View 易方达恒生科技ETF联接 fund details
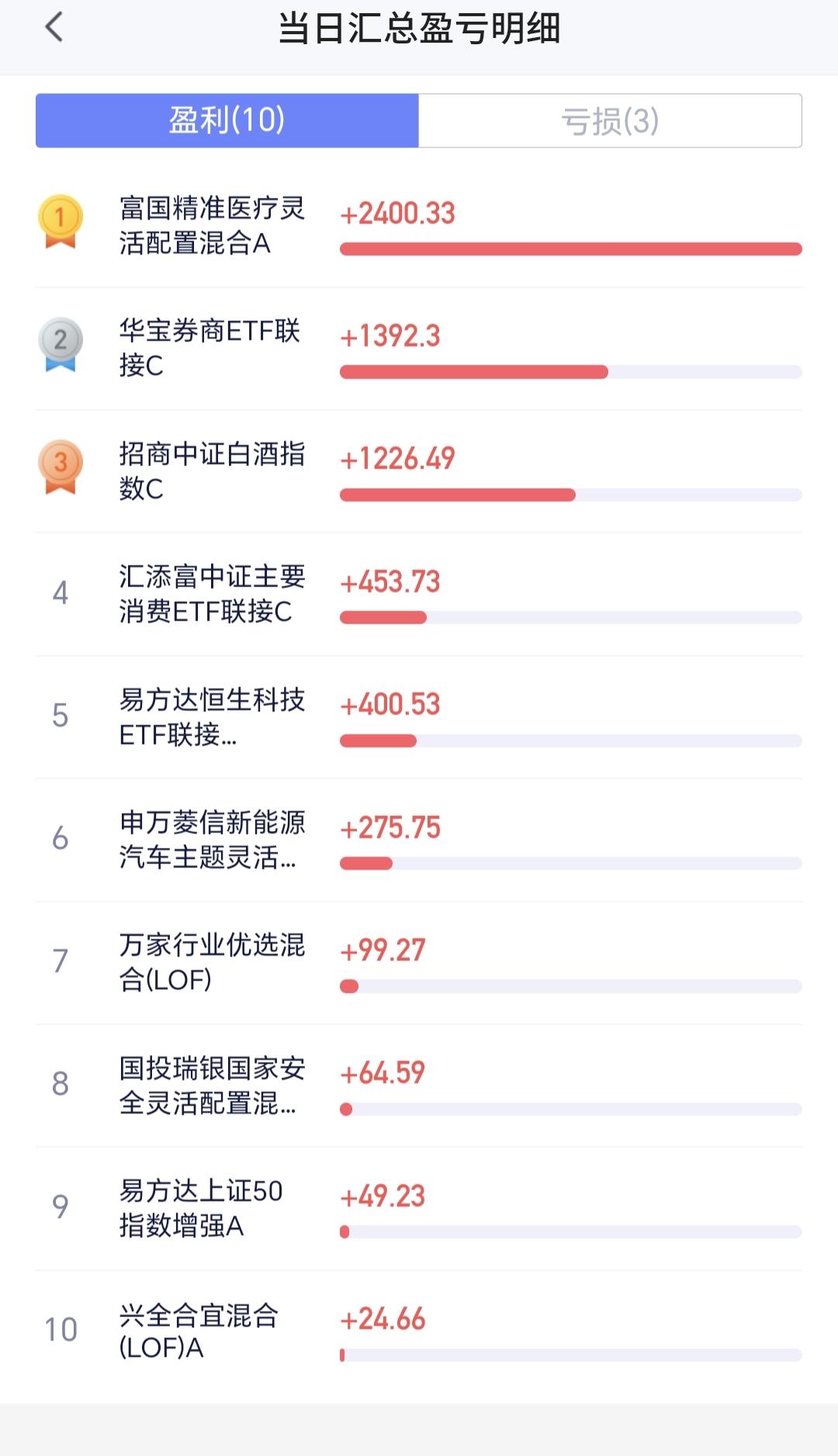The height and width of the screenshot is (1456, 838). point(419,717)
